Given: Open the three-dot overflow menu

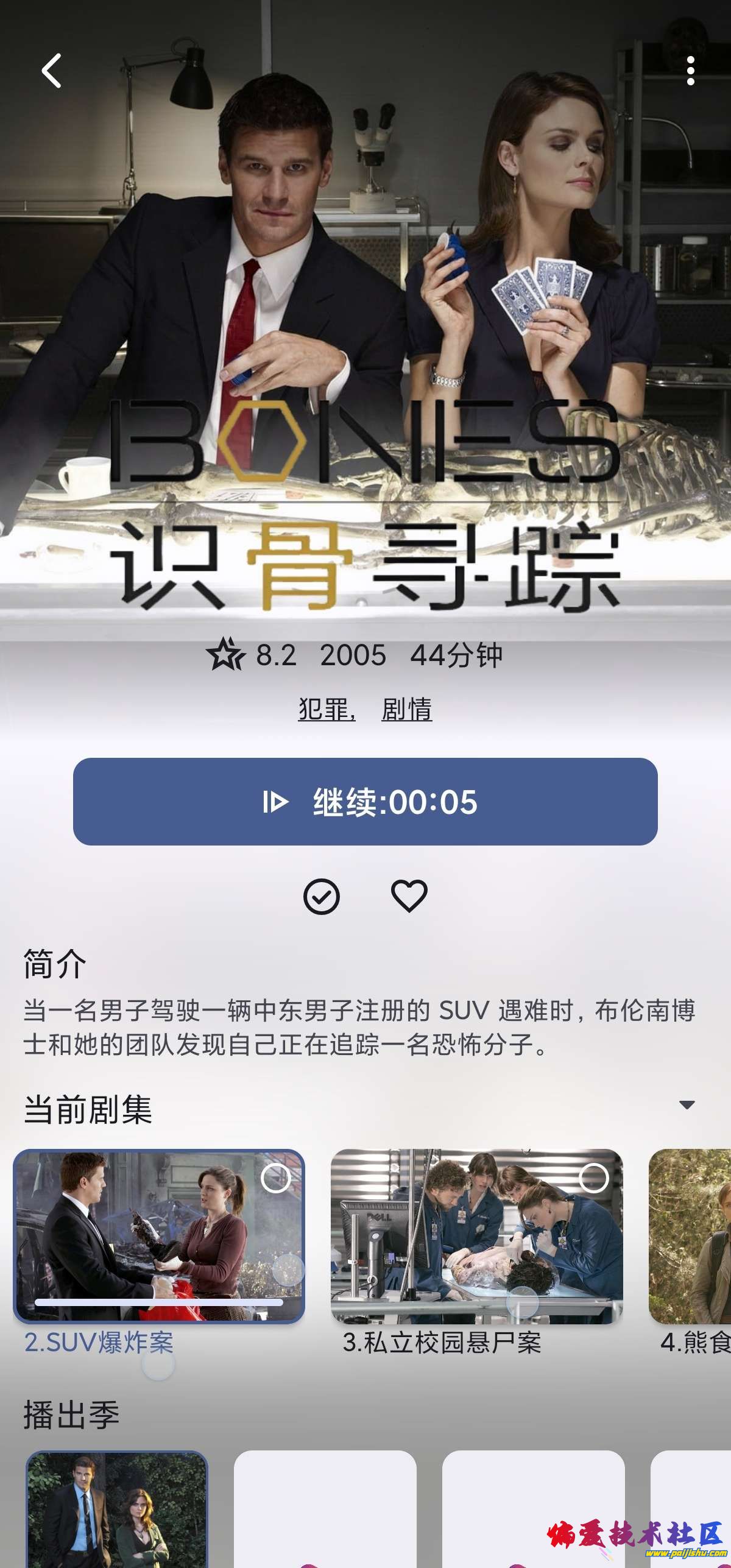Looking at the screenshot, I should pos(690,71).
